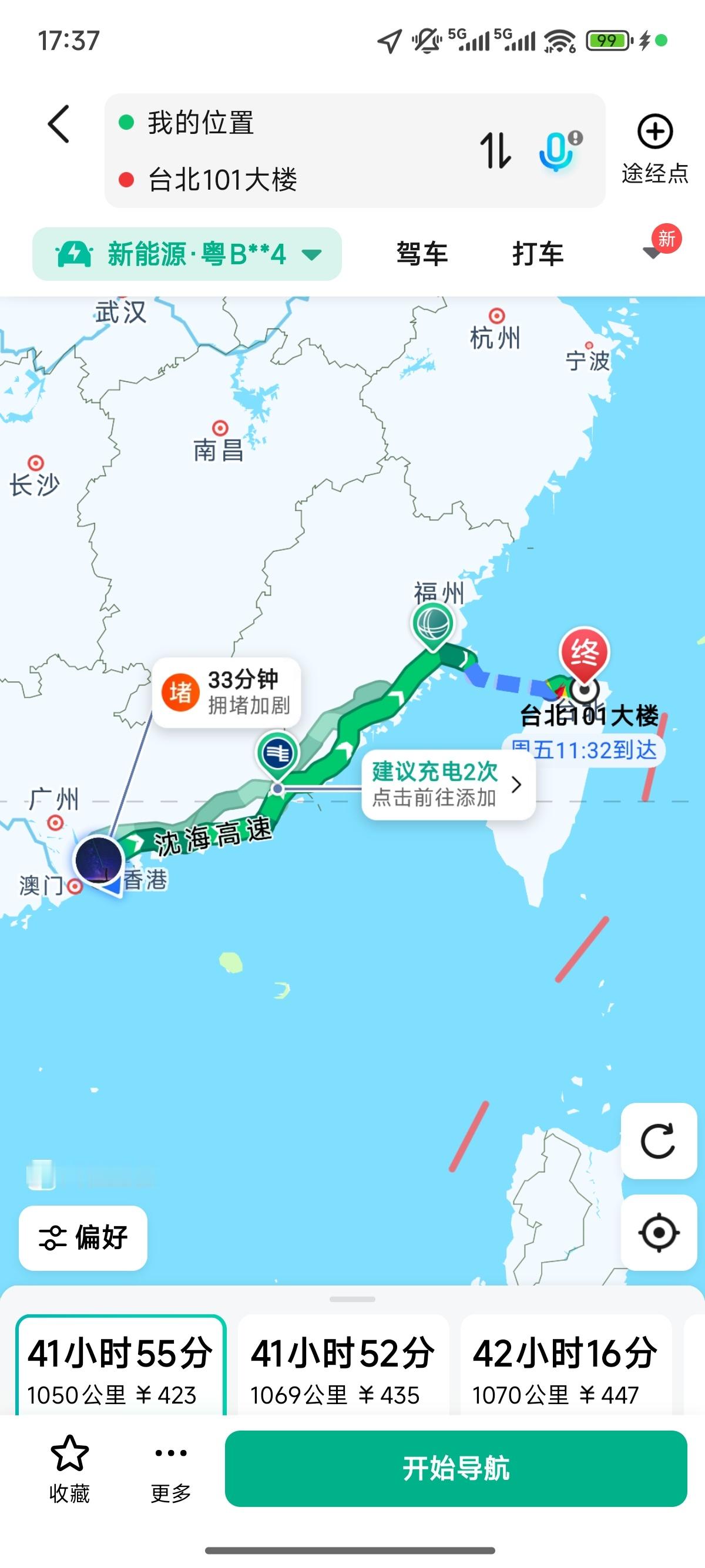Select the 42小时16分 route option
Viewport: 705px width, 1568px height.
point(565,1364)
